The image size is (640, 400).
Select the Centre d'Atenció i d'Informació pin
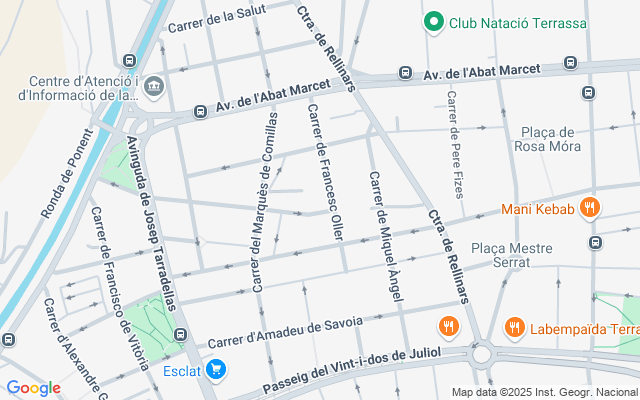[x=153, y=87]
